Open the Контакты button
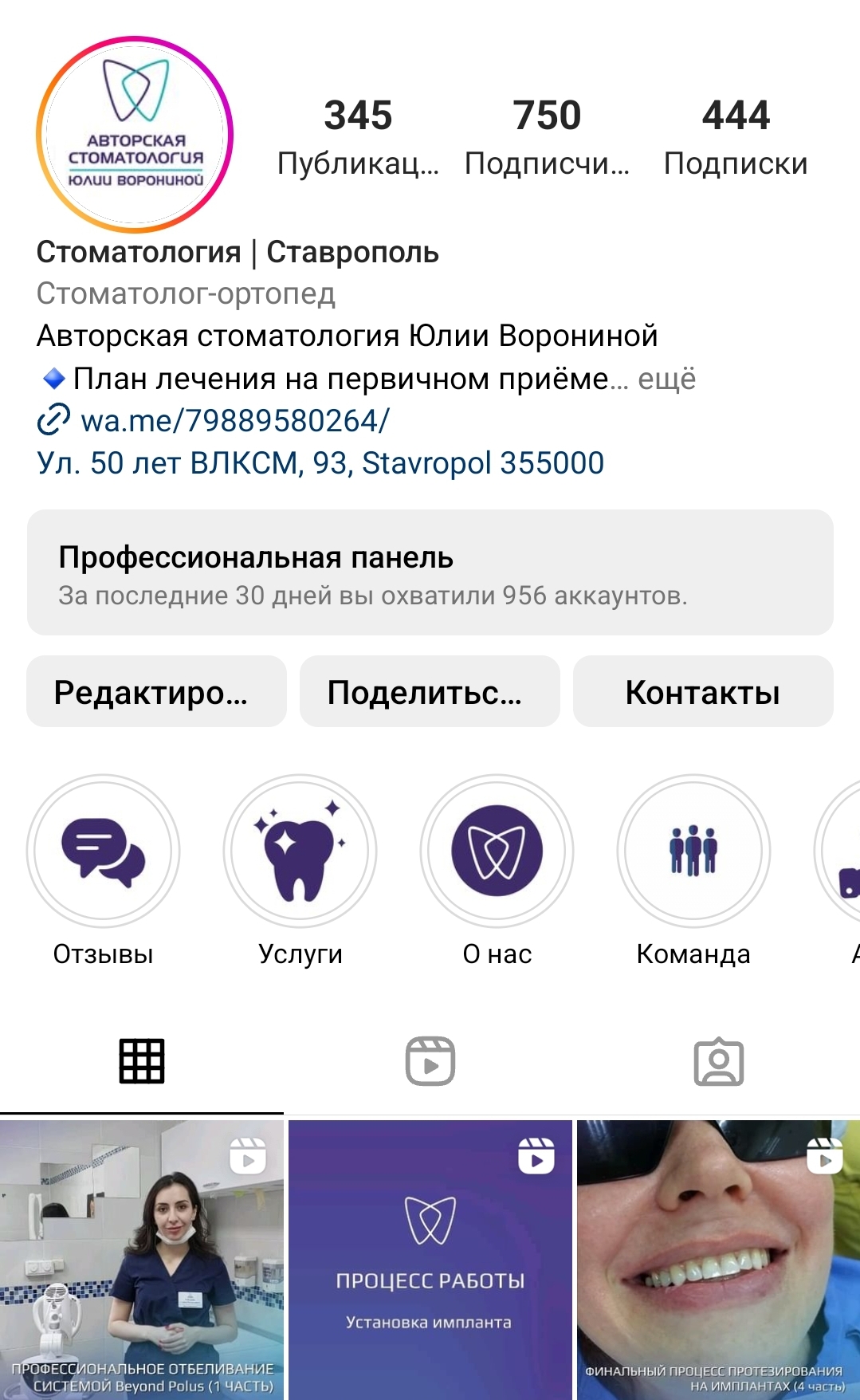The image size is (860, 1400). point(703,692)
